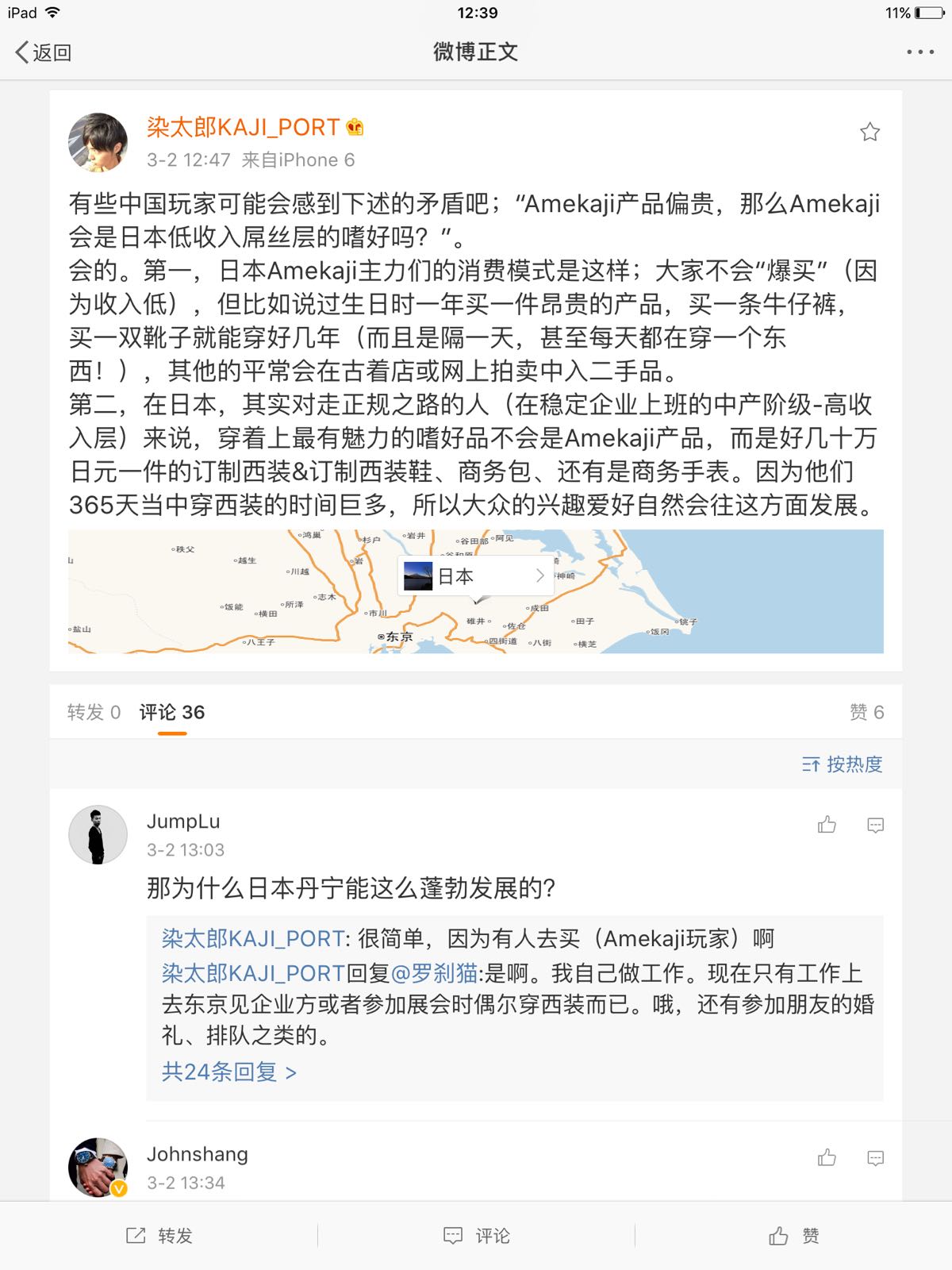Screen dimensions: 952x1270
Task: Switch to the 转发 0 tab
Action: pos(94,712)
